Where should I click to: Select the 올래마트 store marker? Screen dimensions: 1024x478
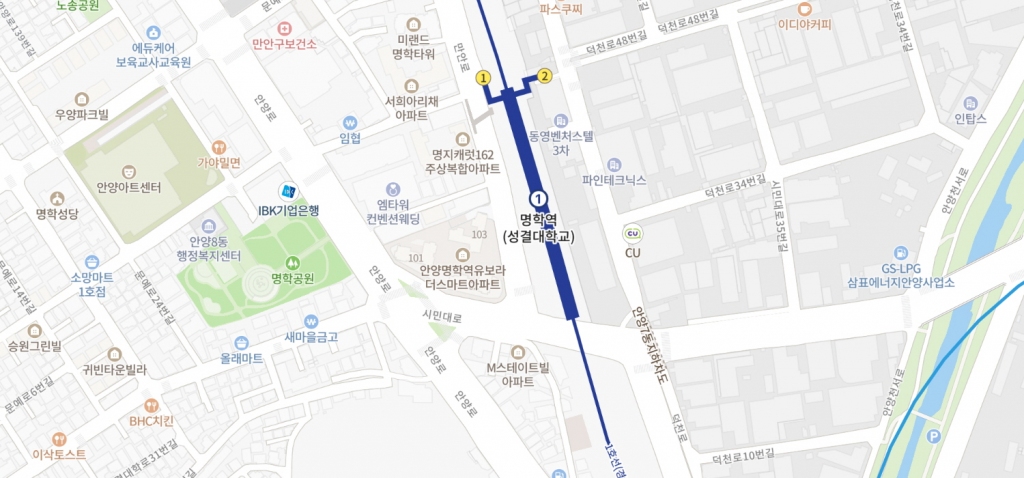click(x=241, y=342)
